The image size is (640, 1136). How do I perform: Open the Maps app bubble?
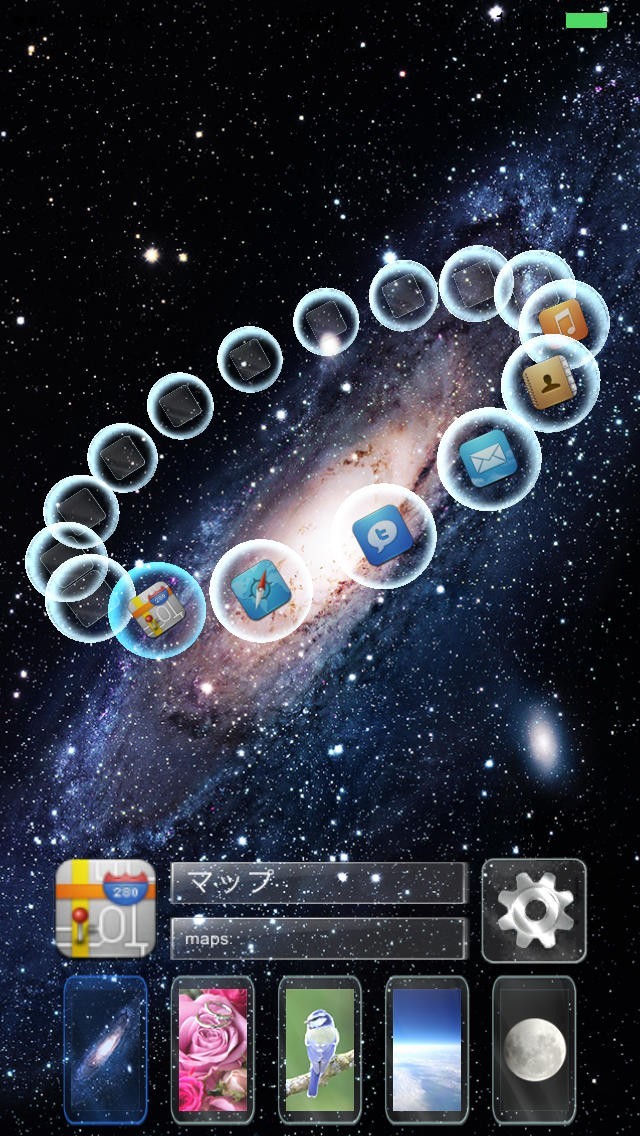[157, 611]
